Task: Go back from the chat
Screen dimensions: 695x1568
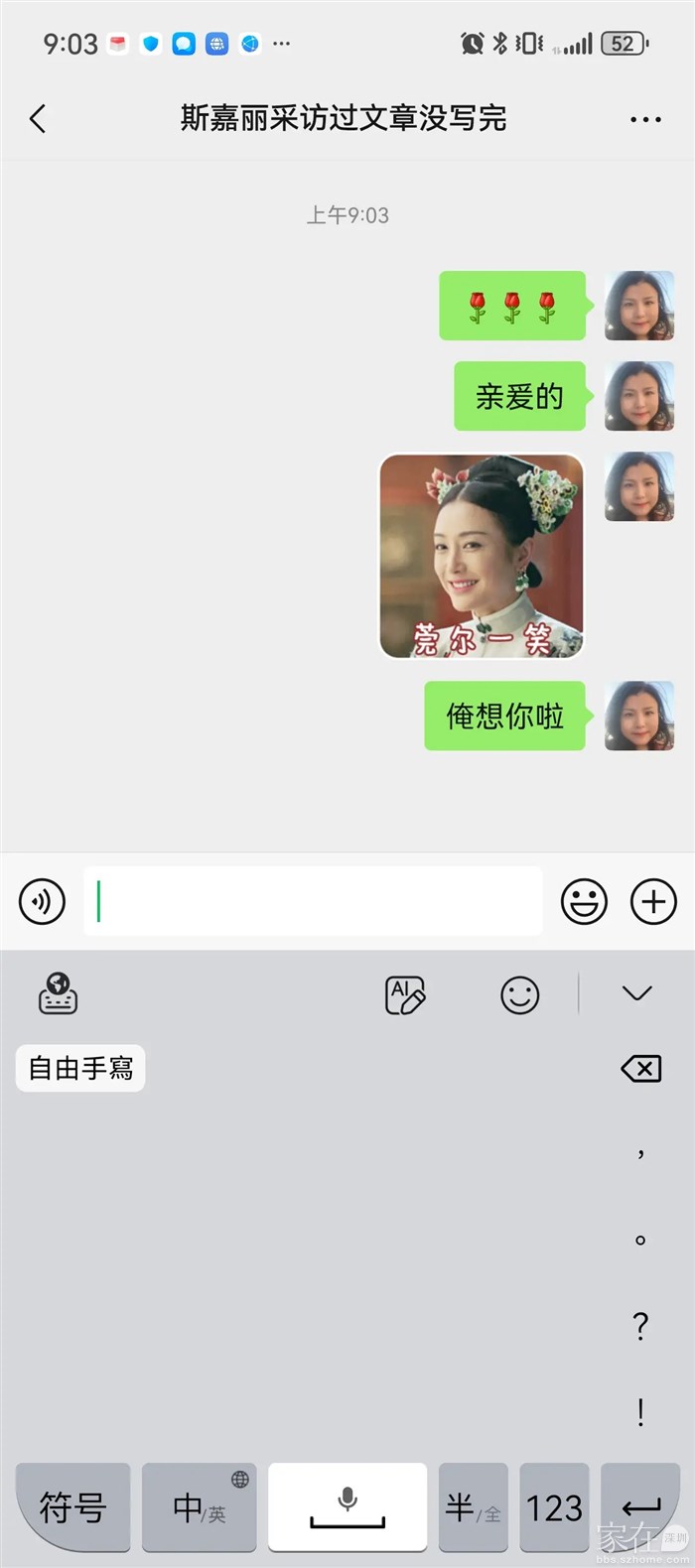Action: pyautogui.click(x=38, y=119)
